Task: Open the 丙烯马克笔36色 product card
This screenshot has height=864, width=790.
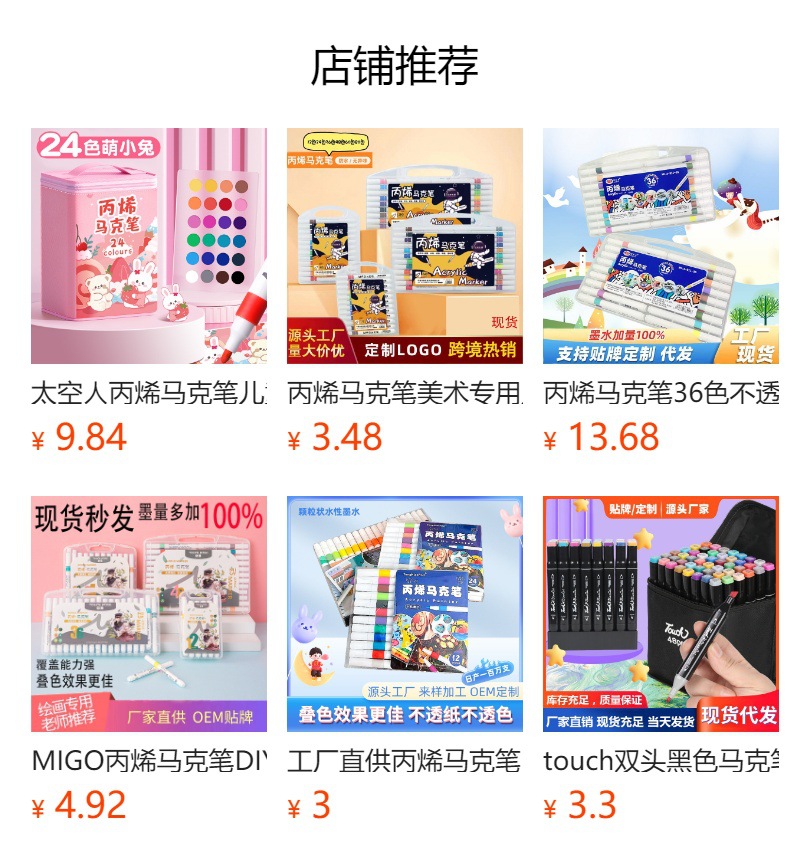Action: 660,246
